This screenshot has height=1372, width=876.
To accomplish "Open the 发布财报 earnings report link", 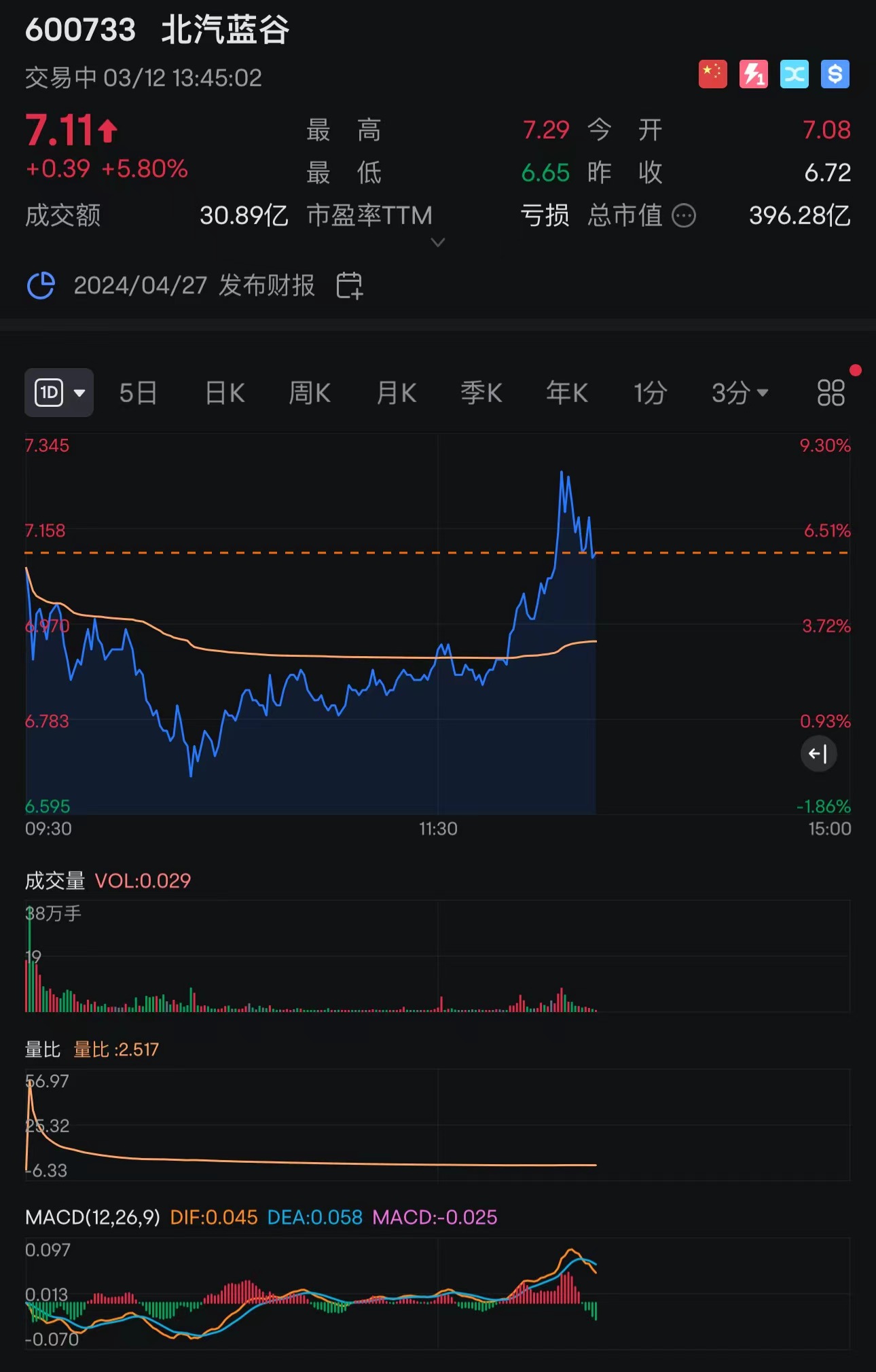I will click(x=266, y=286).
